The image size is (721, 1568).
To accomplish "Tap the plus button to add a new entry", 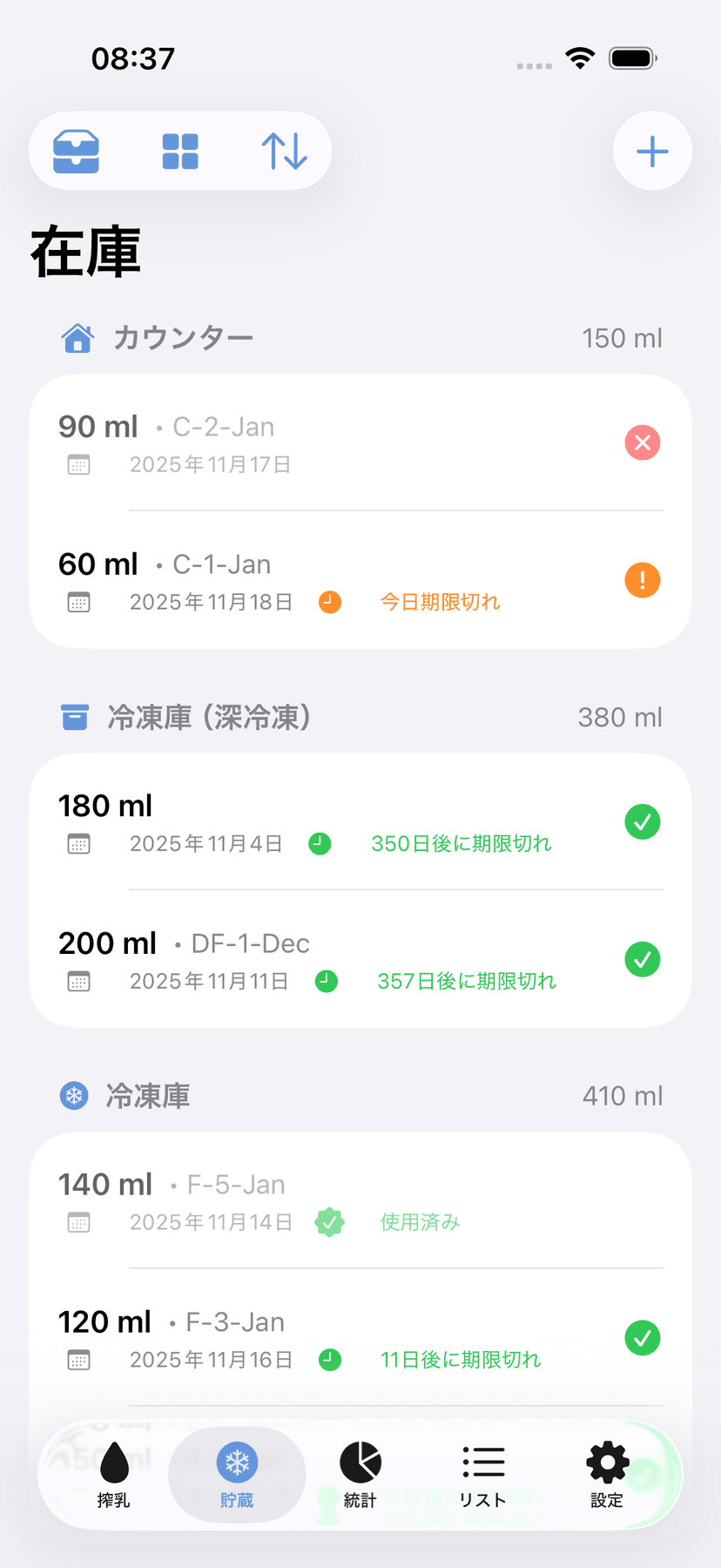I will tap(651, 150).
